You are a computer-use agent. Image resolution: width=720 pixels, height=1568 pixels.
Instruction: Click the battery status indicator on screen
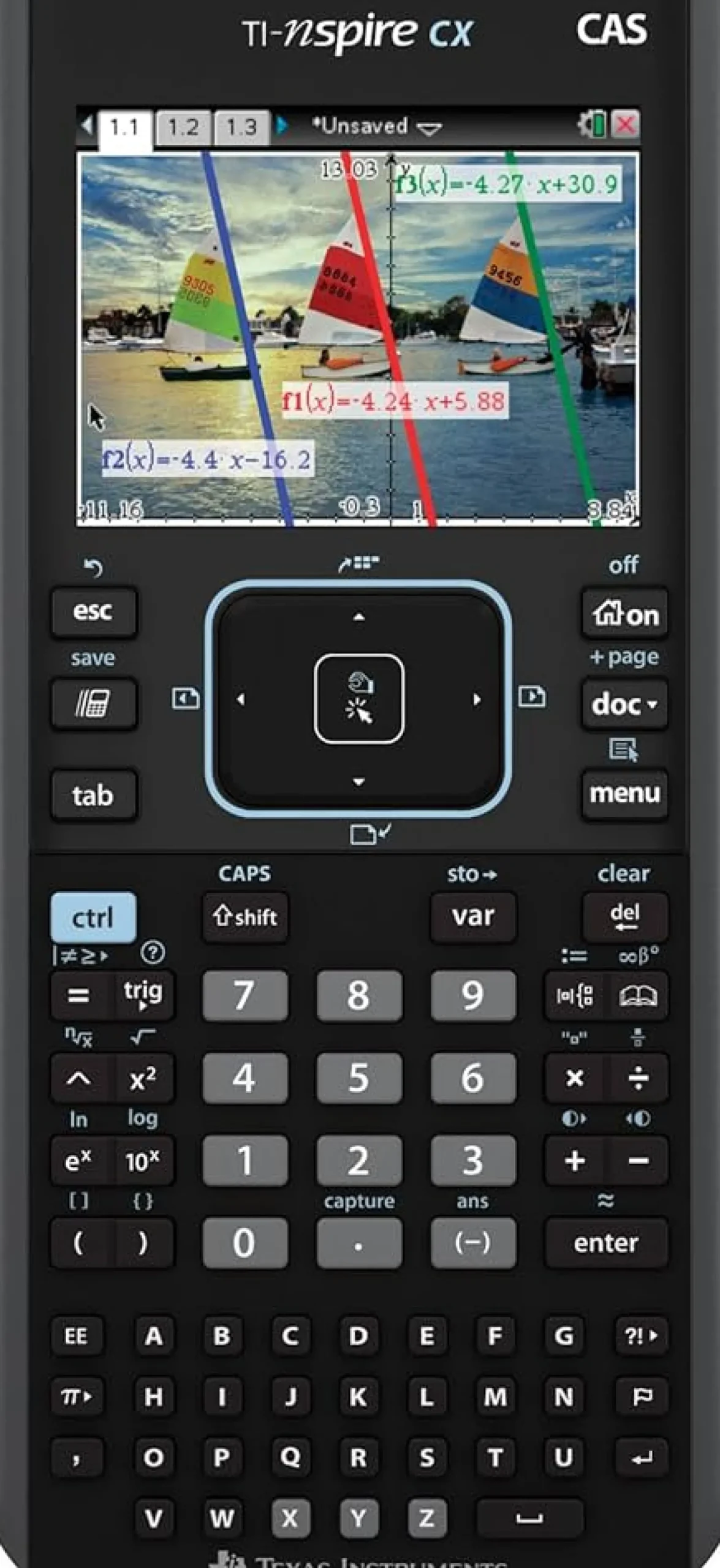click(597, 125)
